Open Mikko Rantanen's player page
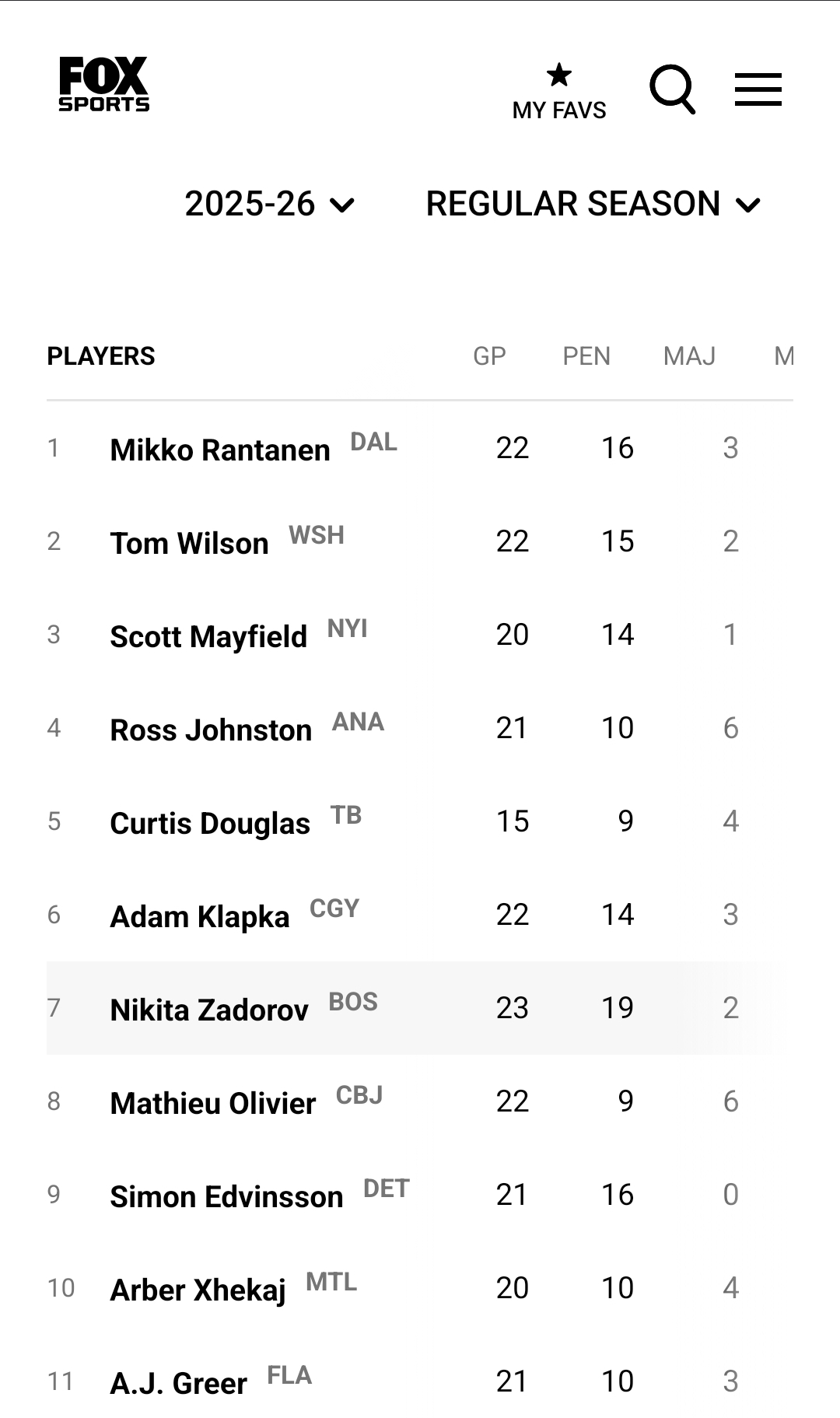 [x=220, y=450]
